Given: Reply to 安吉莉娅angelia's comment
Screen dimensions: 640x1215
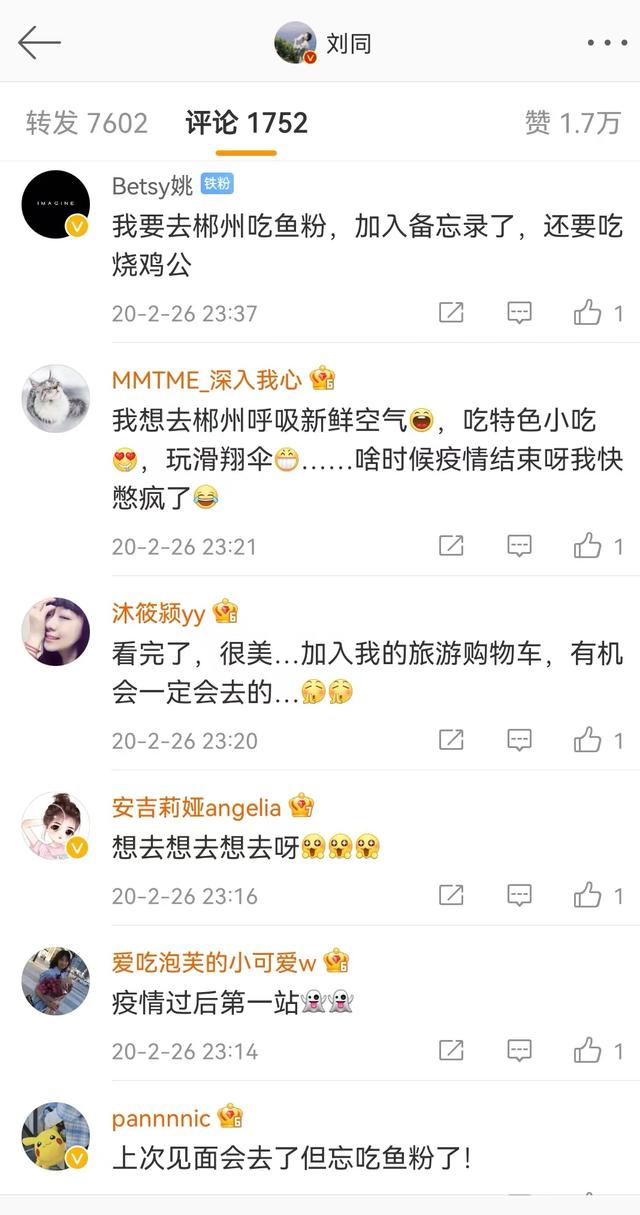Looking at the screenshot, I should (x=519, y=895).
